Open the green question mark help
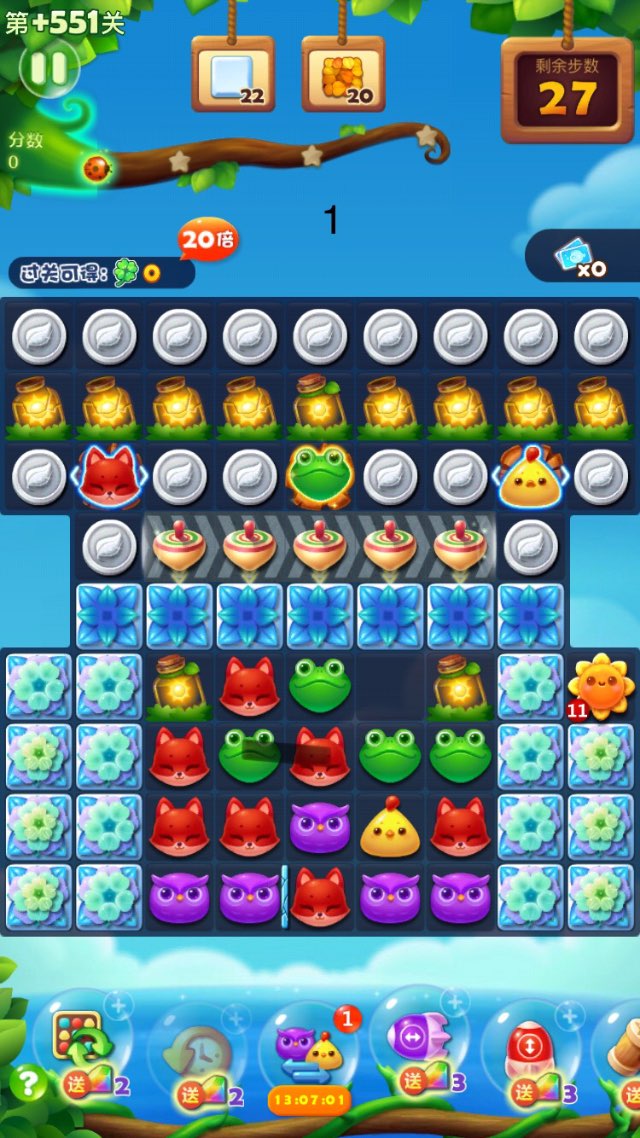The image size is (640, 1138). (x=27, y=1083)
